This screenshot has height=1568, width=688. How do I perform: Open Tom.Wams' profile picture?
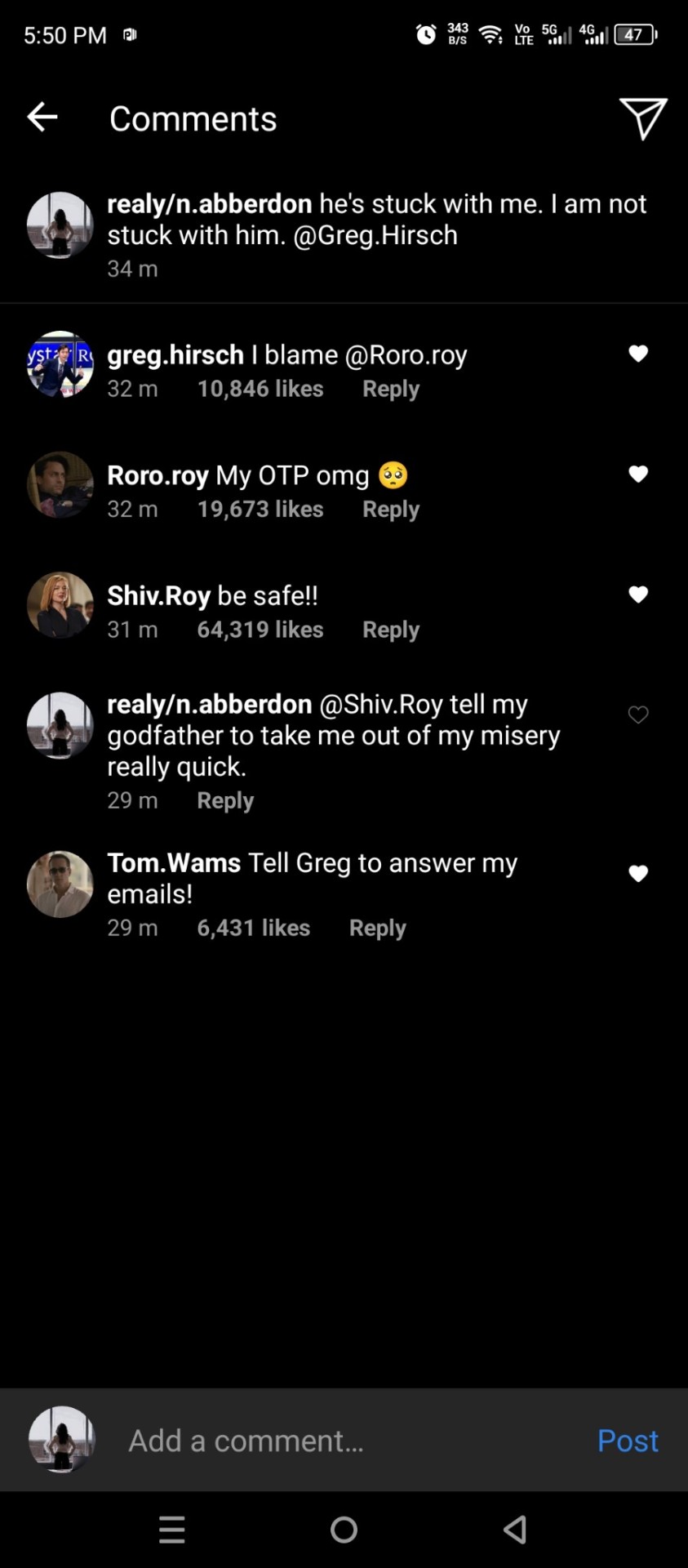point(60,884)
